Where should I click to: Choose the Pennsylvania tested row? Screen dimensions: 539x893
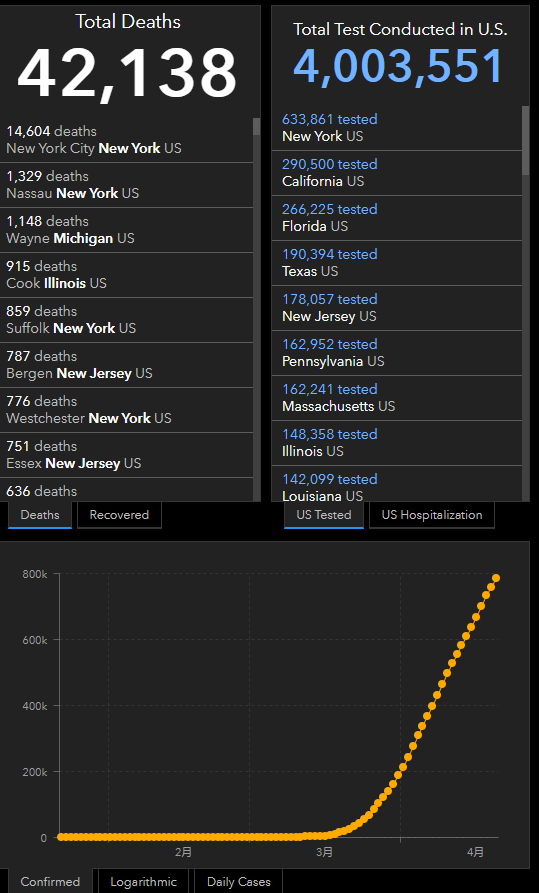tap(397, 353)
